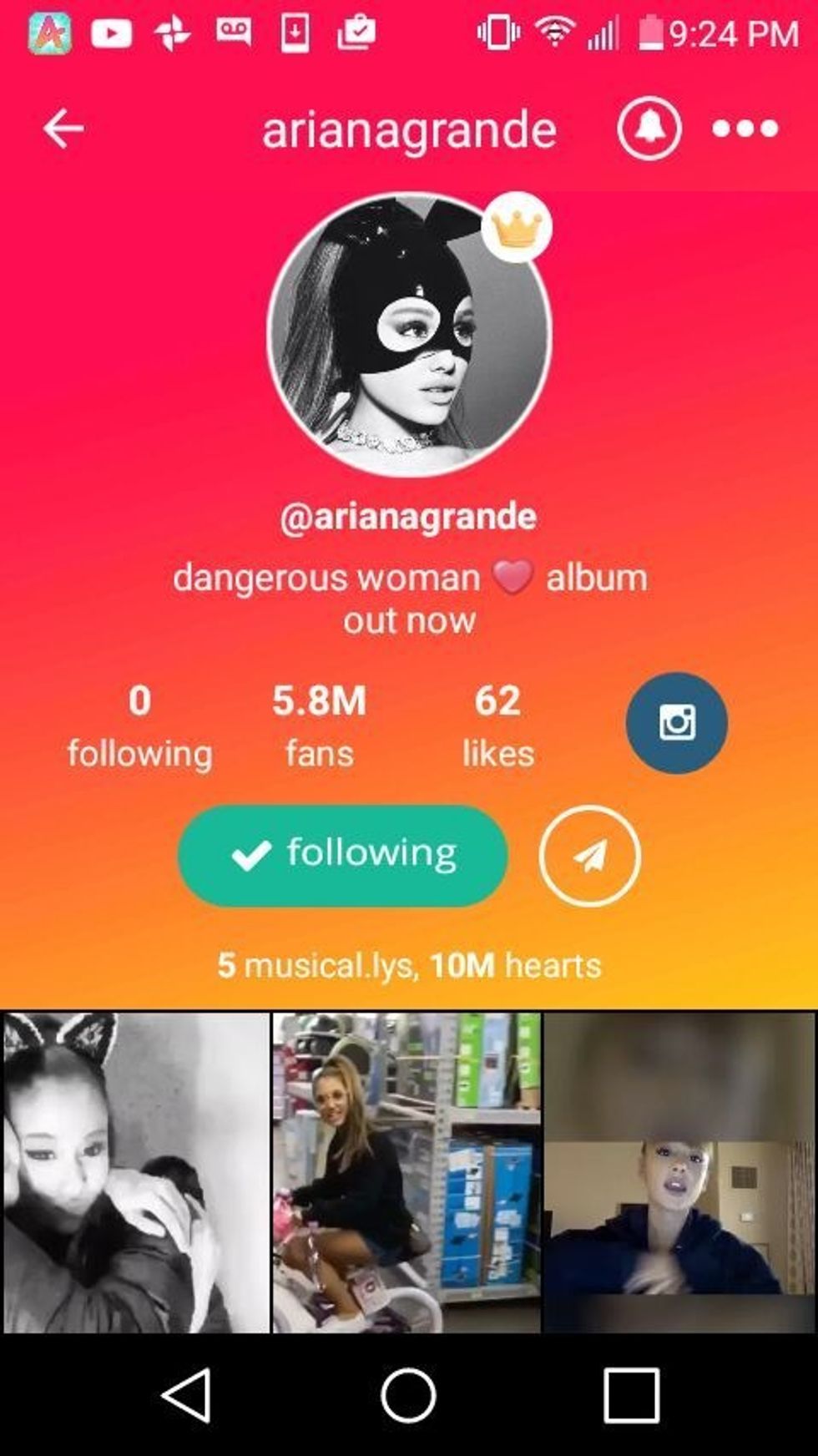View arianagrande's profile picture
Screen dimensions: 818x1456
tap(409, 336)
